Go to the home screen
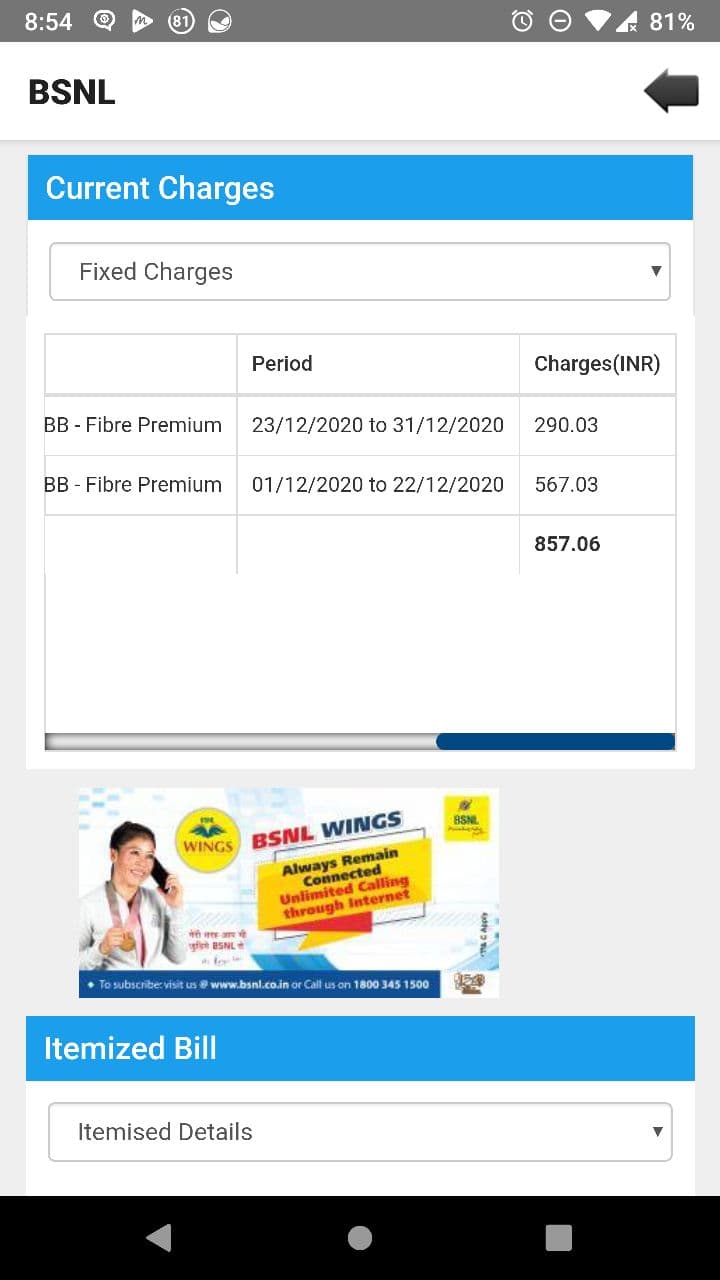The image size is (720, 1280). click(360, 1238)
